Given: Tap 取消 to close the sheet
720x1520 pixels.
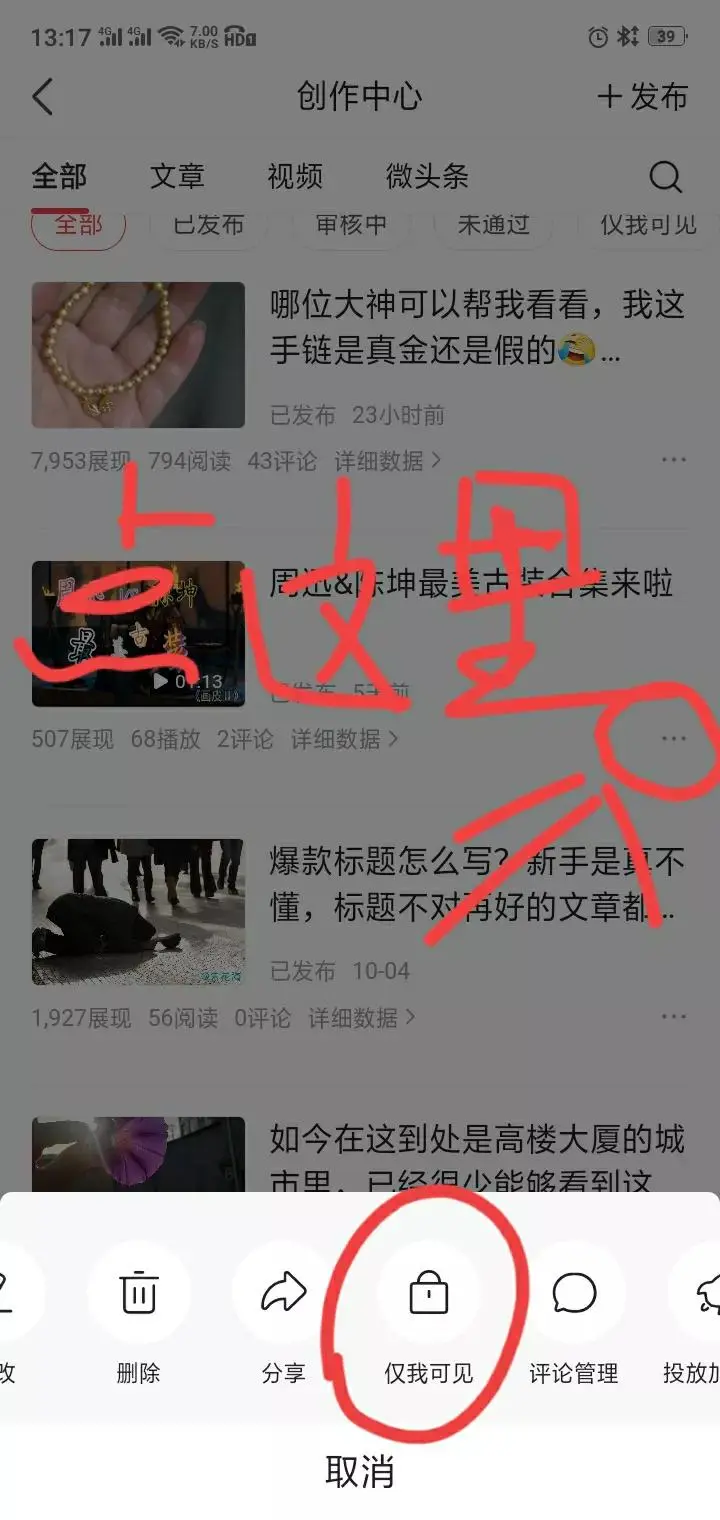Looking at the screenshot, I should click(360, 1472).
